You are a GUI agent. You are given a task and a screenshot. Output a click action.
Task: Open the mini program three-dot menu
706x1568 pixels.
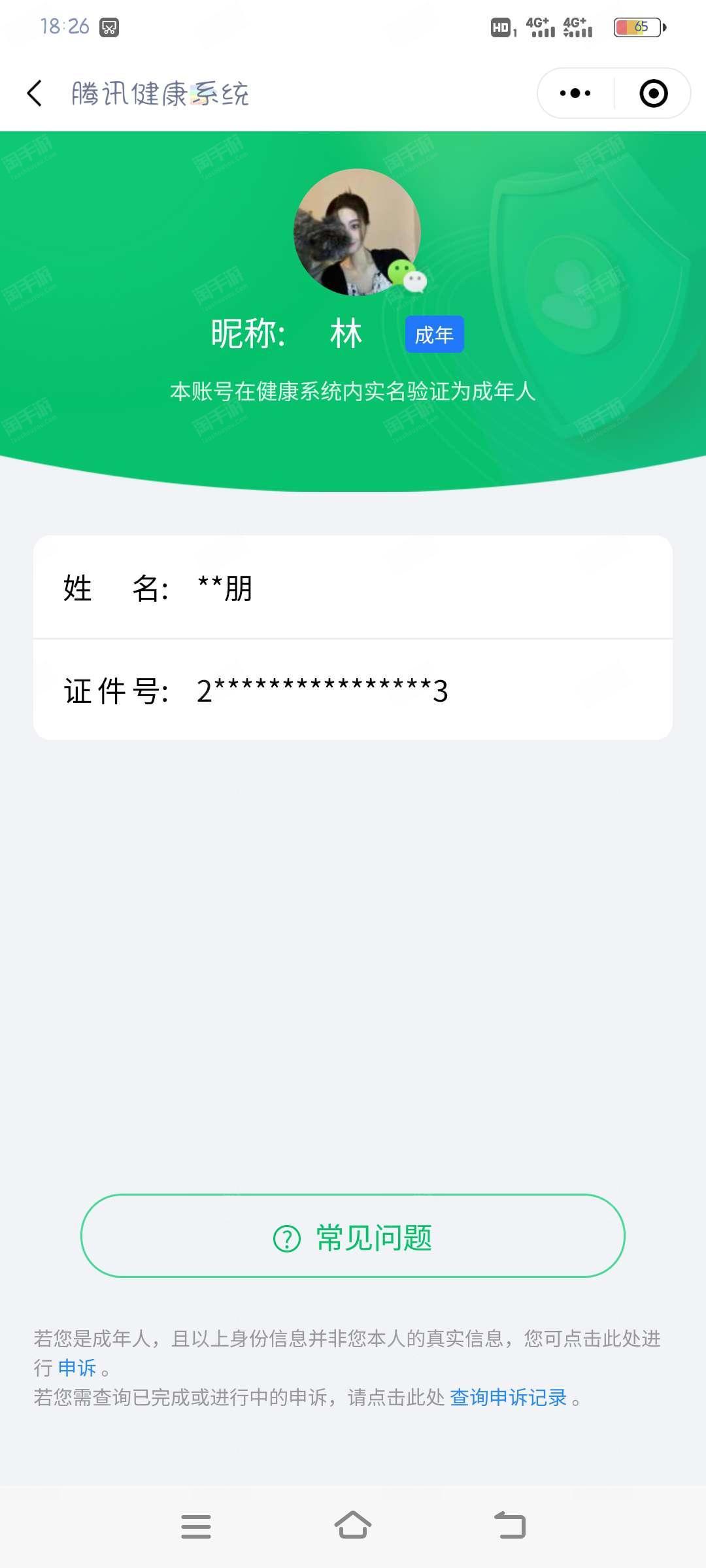click(575, 93)
